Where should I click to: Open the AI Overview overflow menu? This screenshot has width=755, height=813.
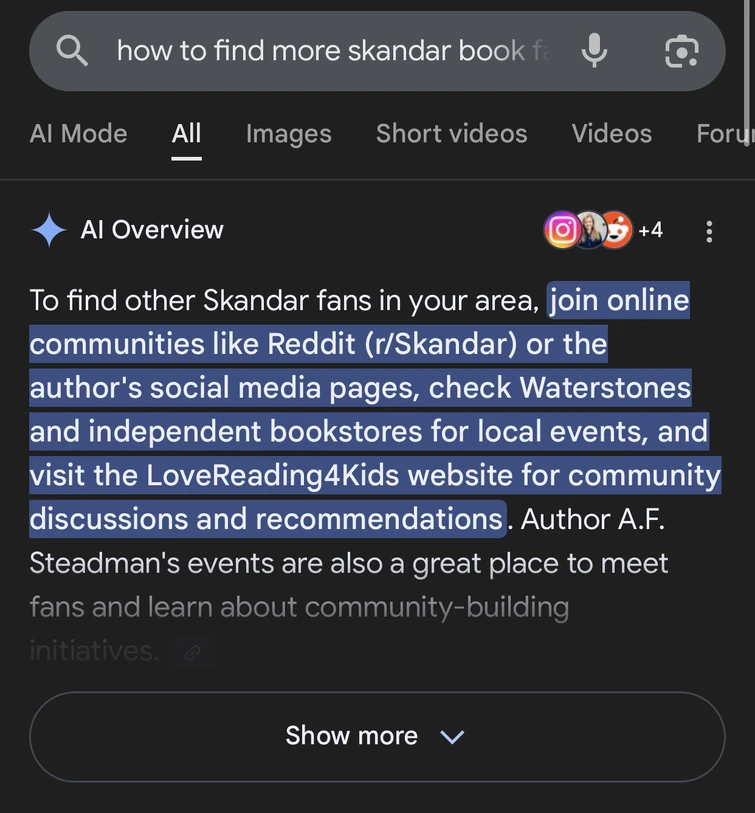[709, 232]
